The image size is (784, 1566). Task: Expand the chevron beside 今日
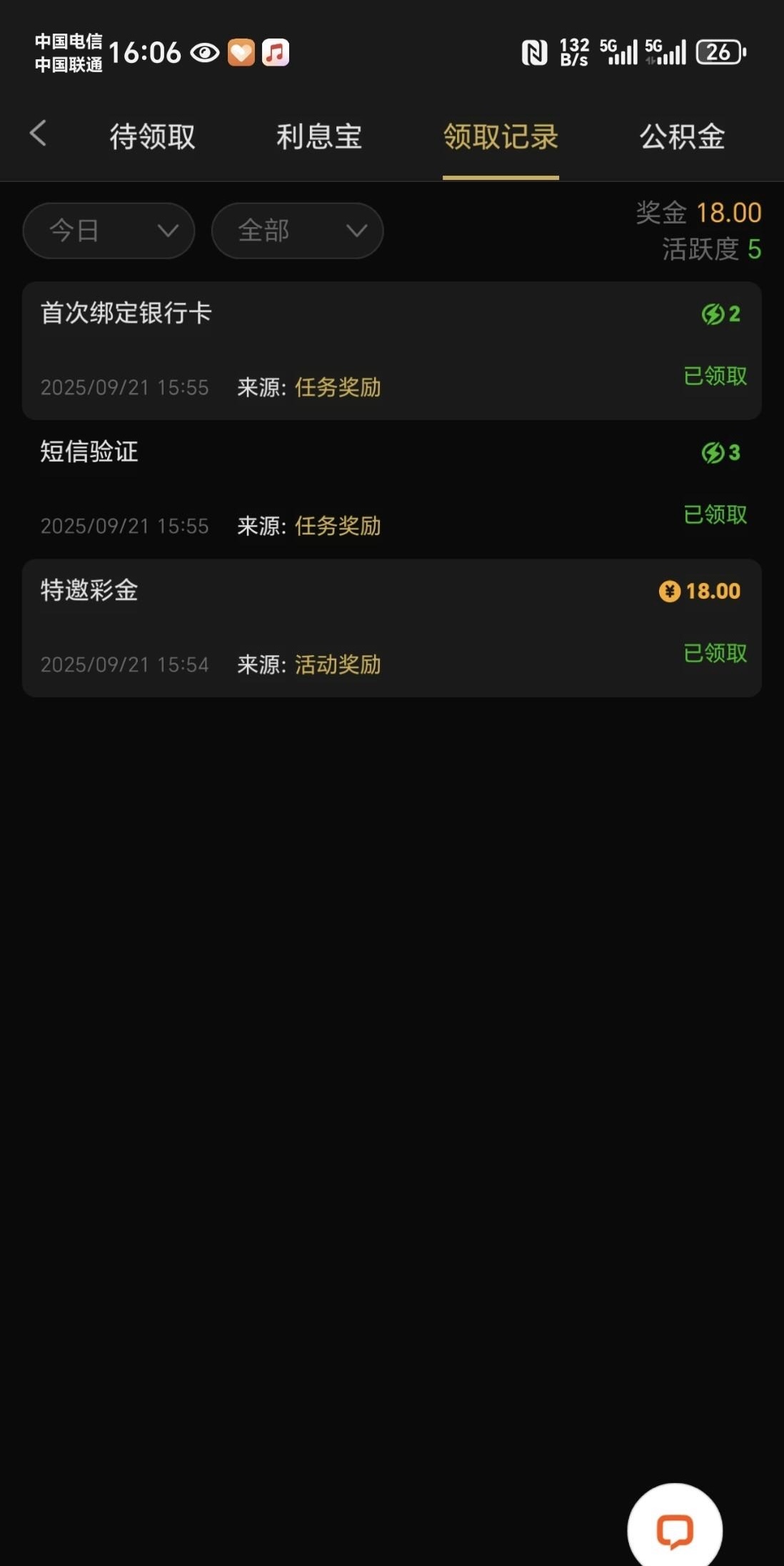click(168, 230)
